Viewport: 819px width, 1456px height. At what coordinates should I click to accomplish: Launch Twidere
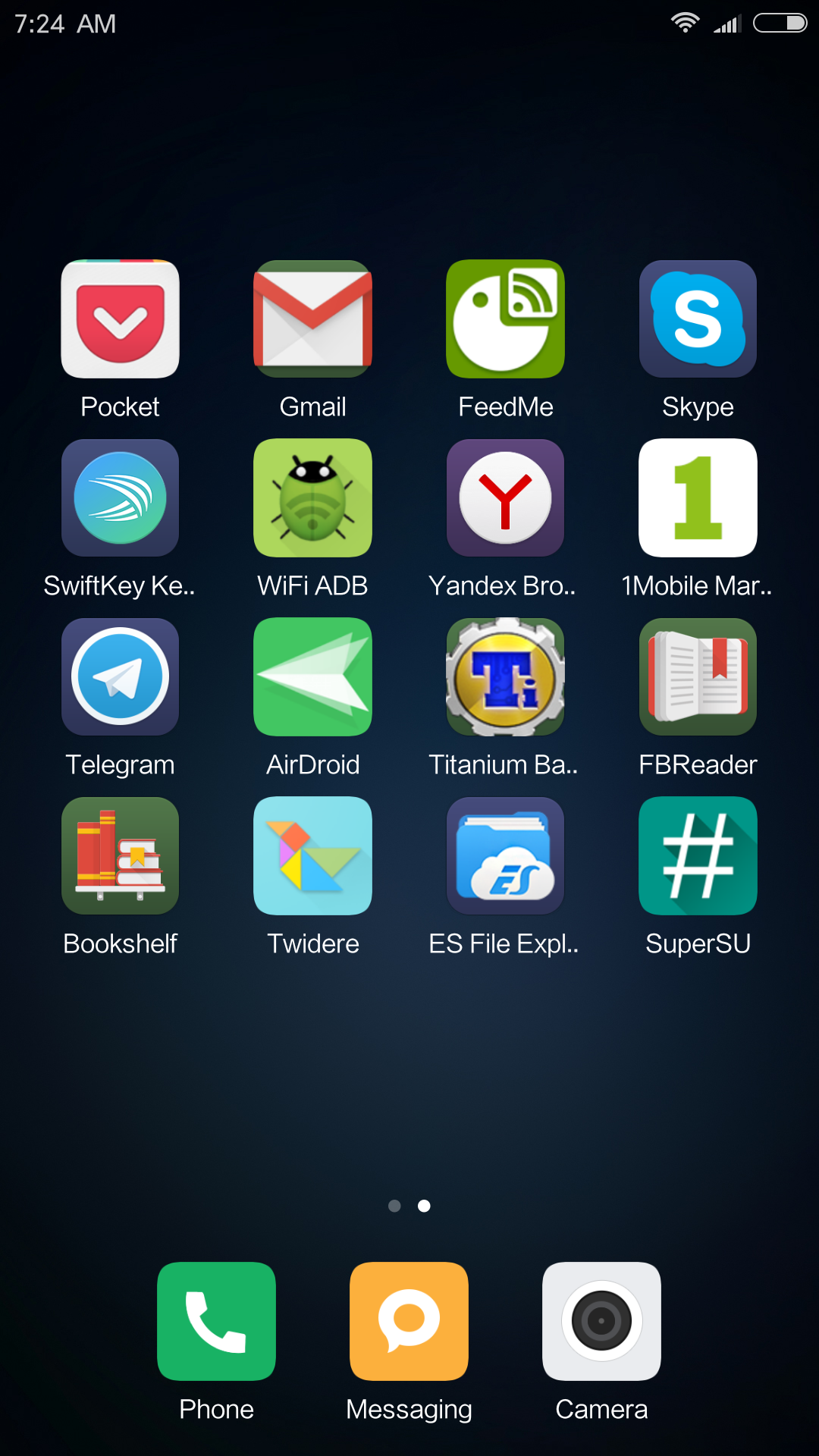tap(312, 856)
